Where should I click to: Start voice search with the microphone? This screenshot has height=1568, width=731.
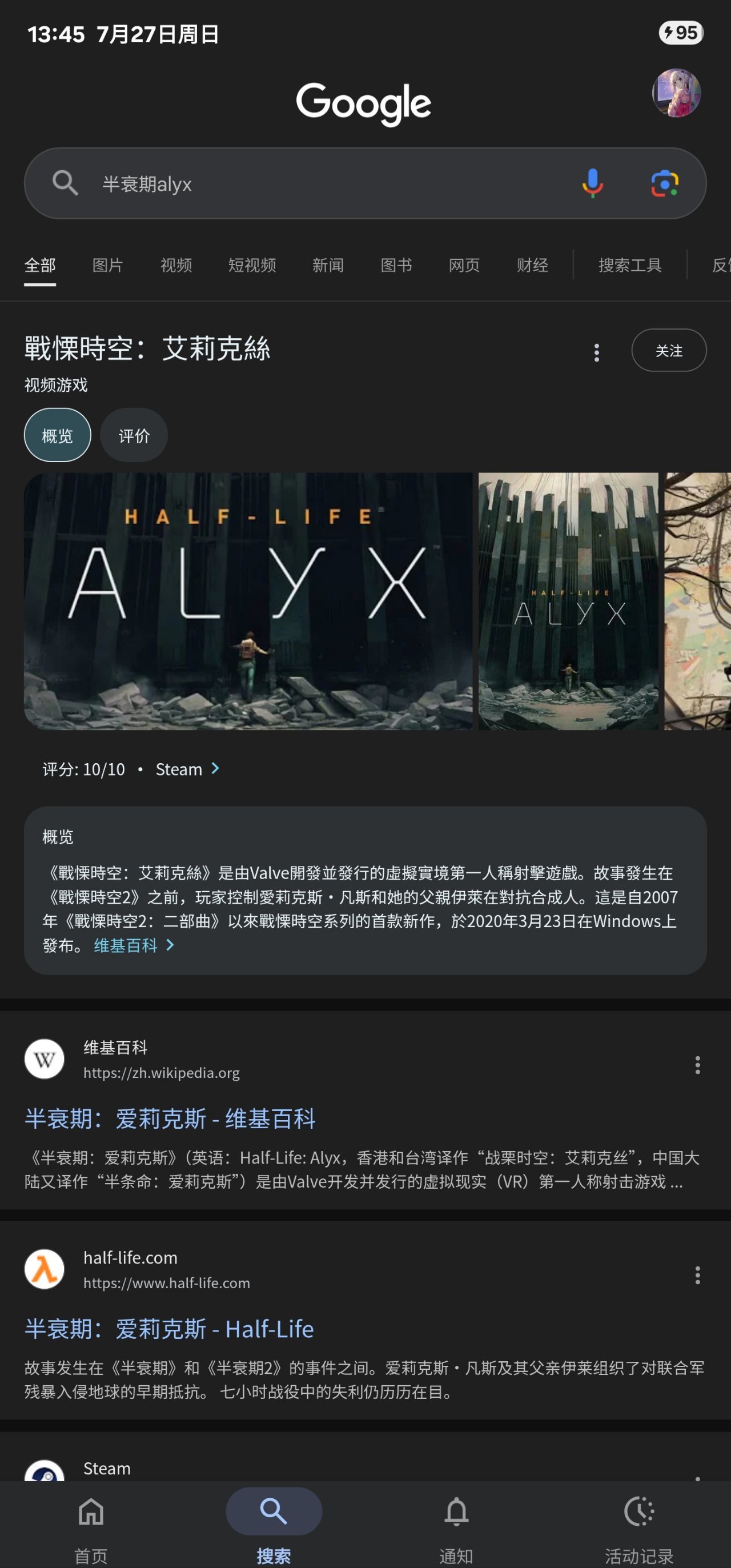(592, 183)
